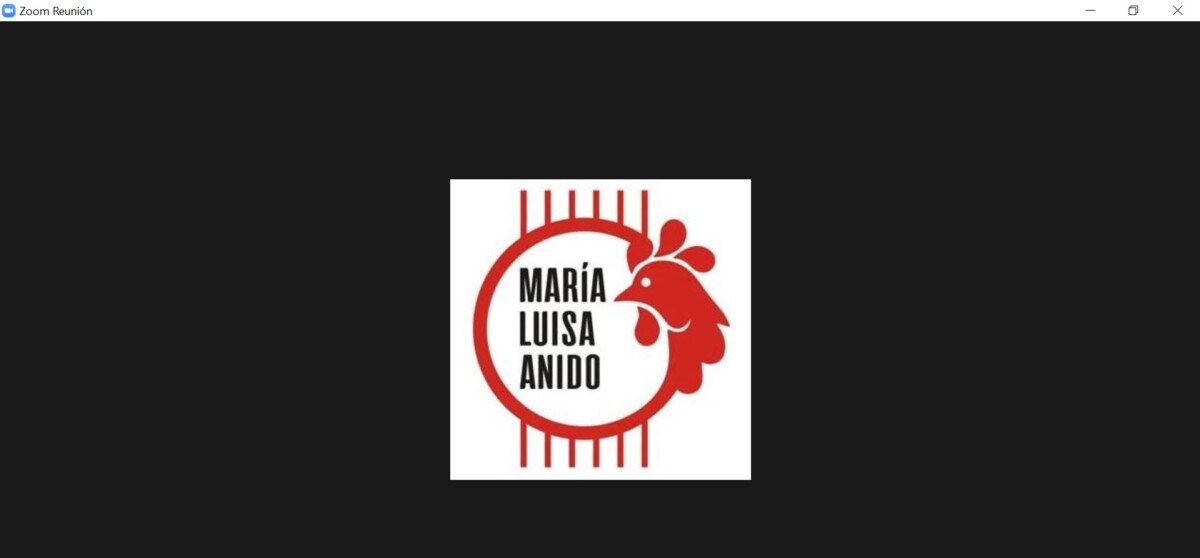Close the Zoom Reunión window
Image resolution: width=1200 pixels, height=558 pixels.
pos(1177,10)
